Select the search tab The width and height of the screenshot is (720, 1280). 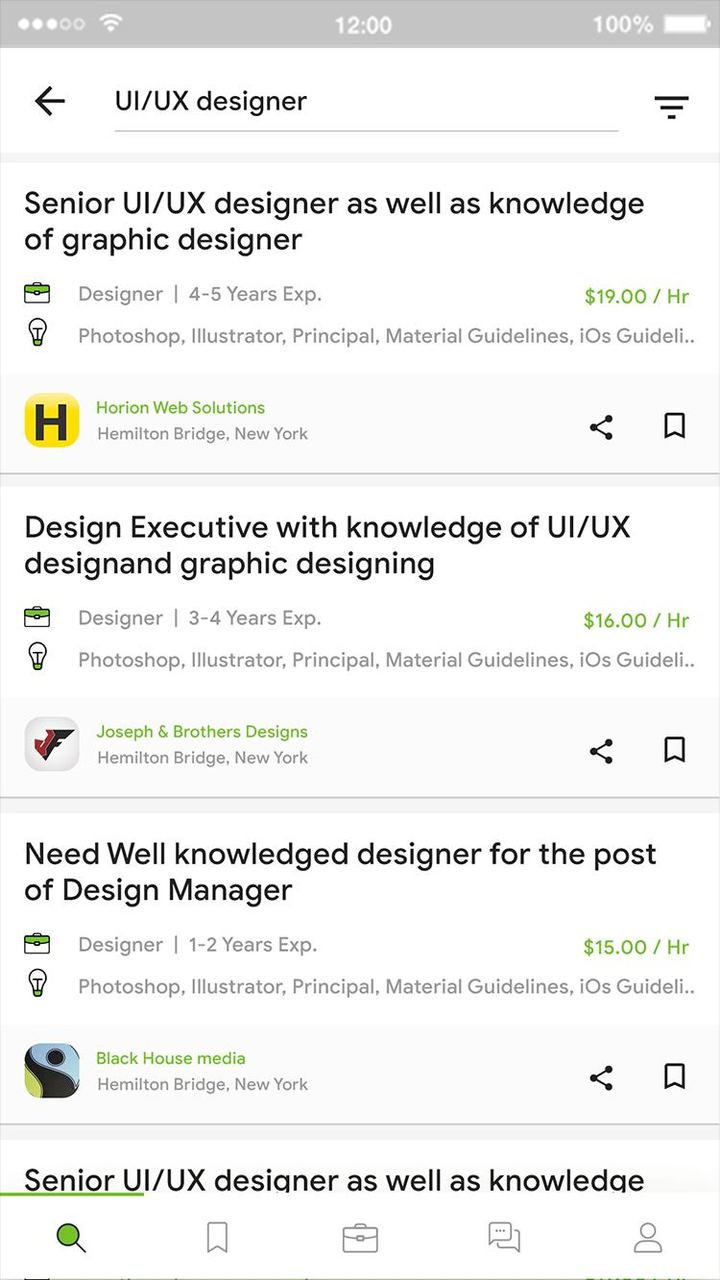(71, 1238)
